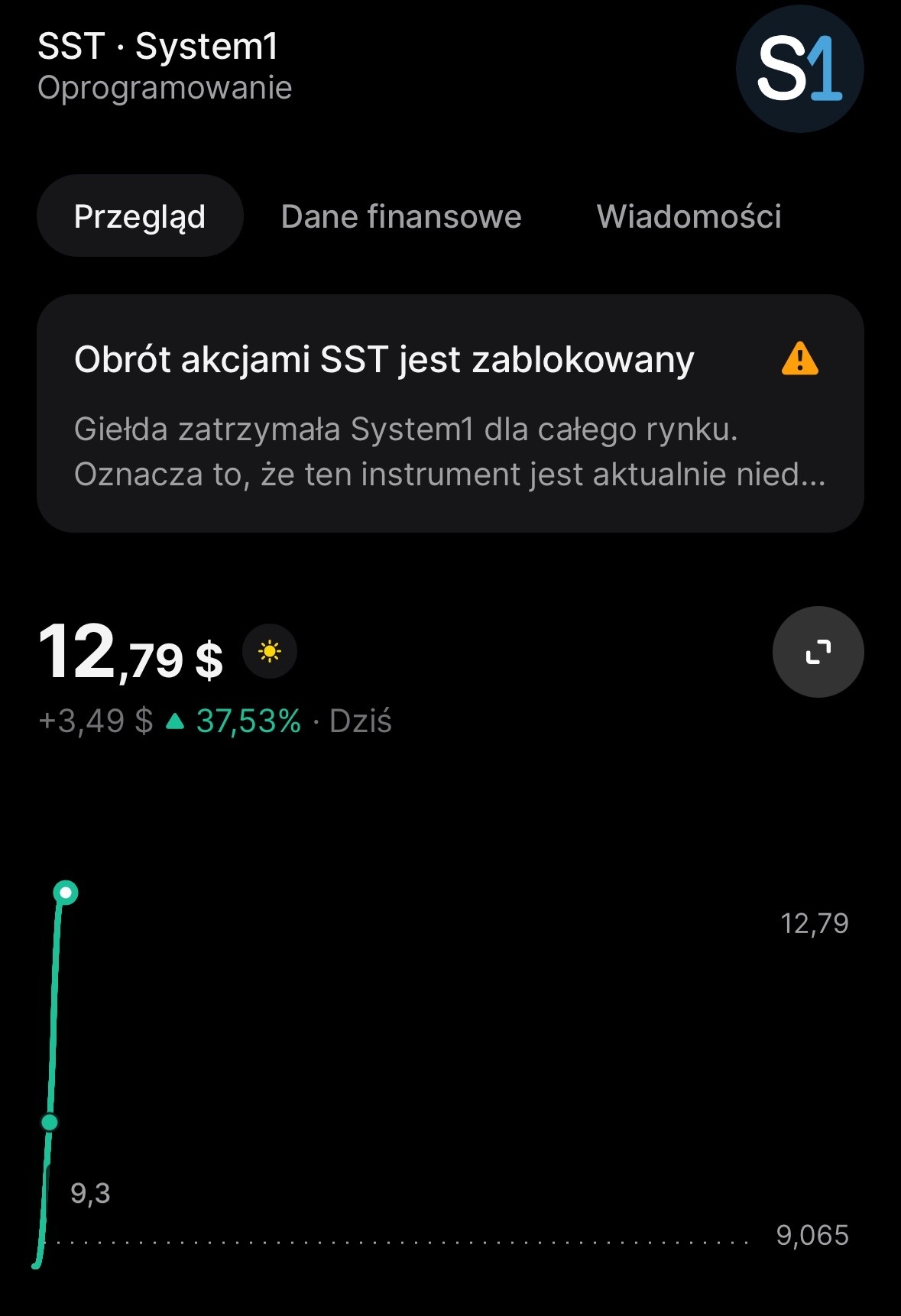Screen dimensions: 901x1316
Task: Click the orange warning triangle icon
Action: (799, 359)
